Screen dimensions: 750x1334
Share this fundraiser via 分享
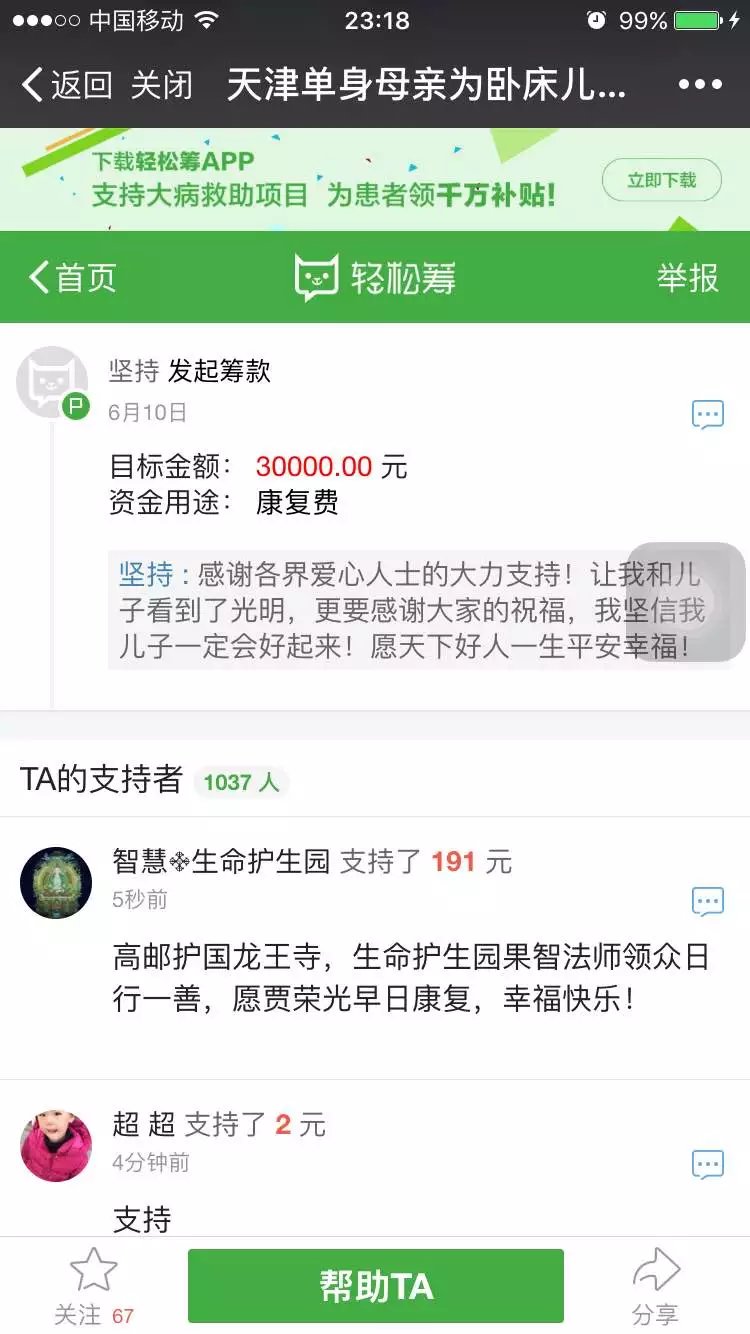pos(656,1287)
